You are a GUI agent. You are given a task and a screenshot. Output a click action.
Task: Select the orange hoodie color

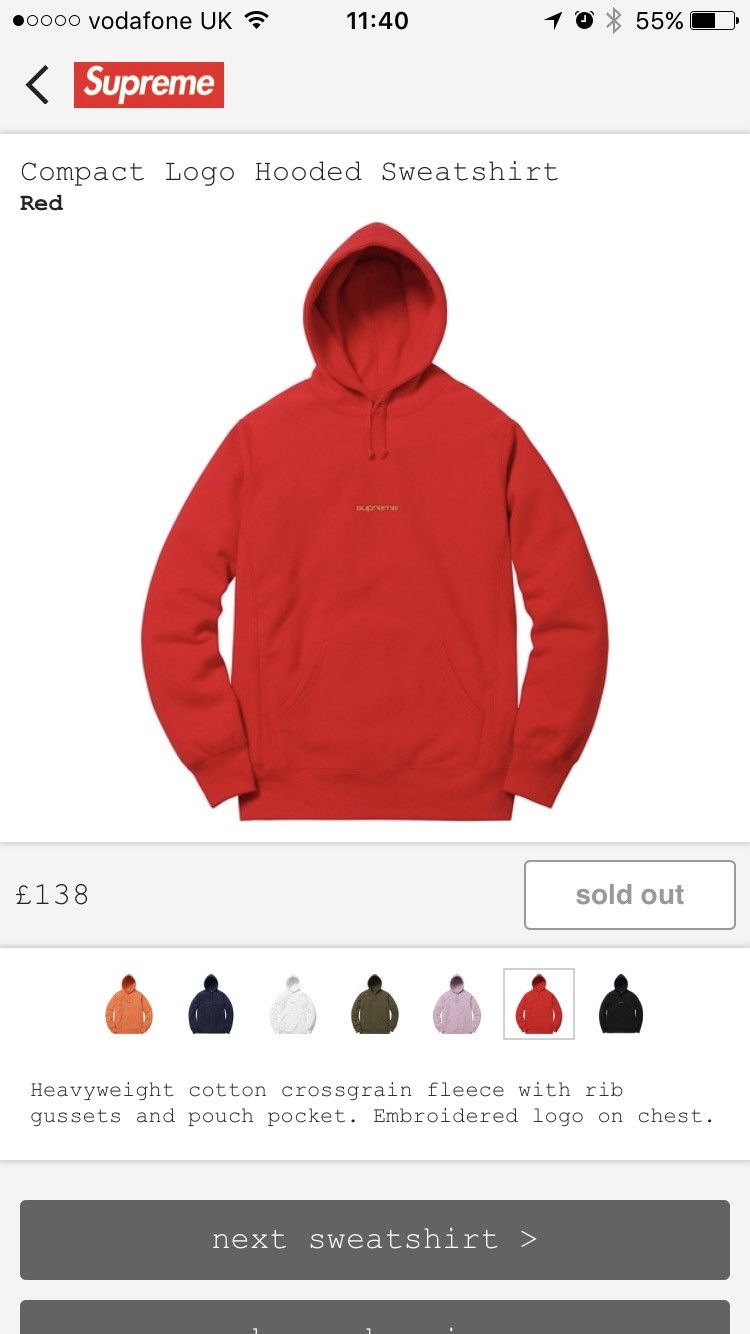(129, 1004)
